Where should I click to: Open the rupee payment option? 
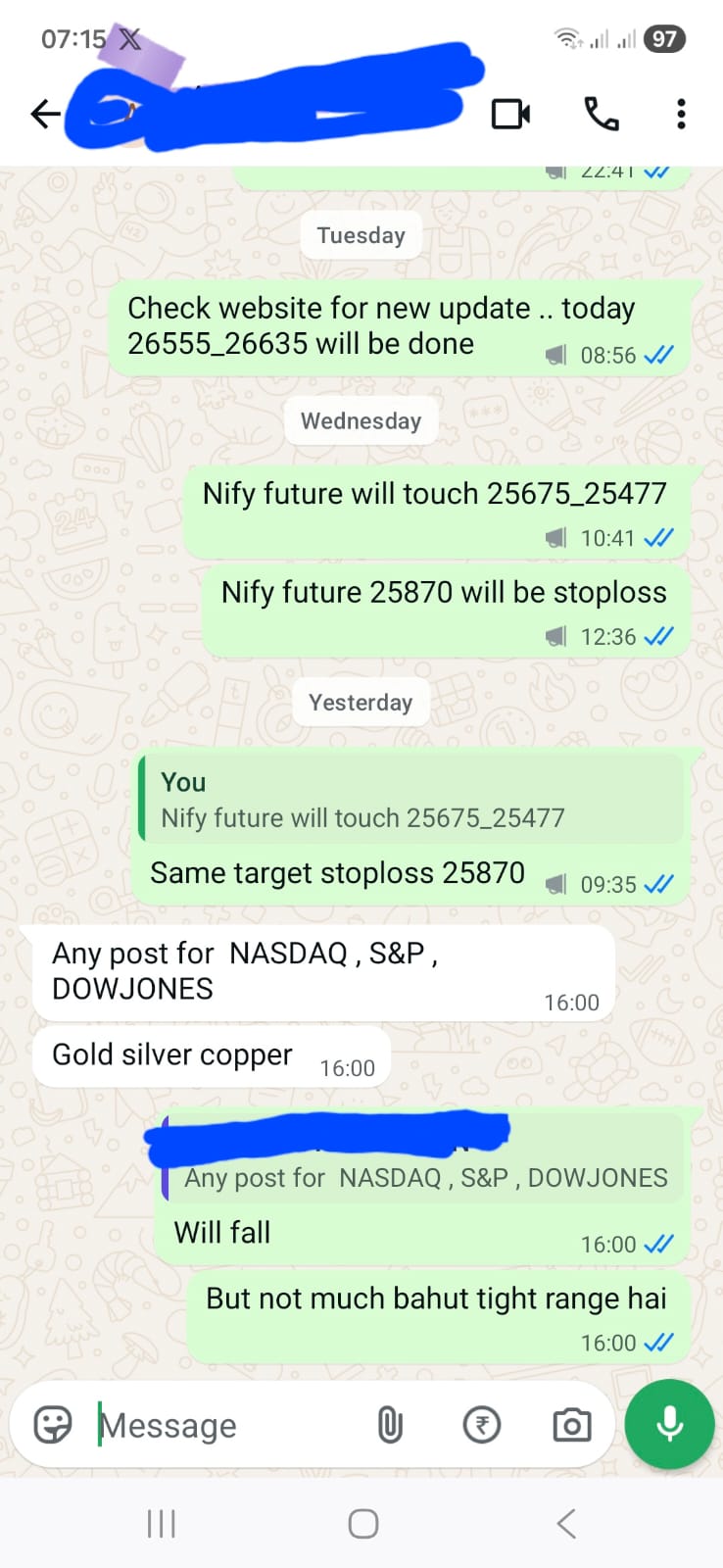point(481,1424)
